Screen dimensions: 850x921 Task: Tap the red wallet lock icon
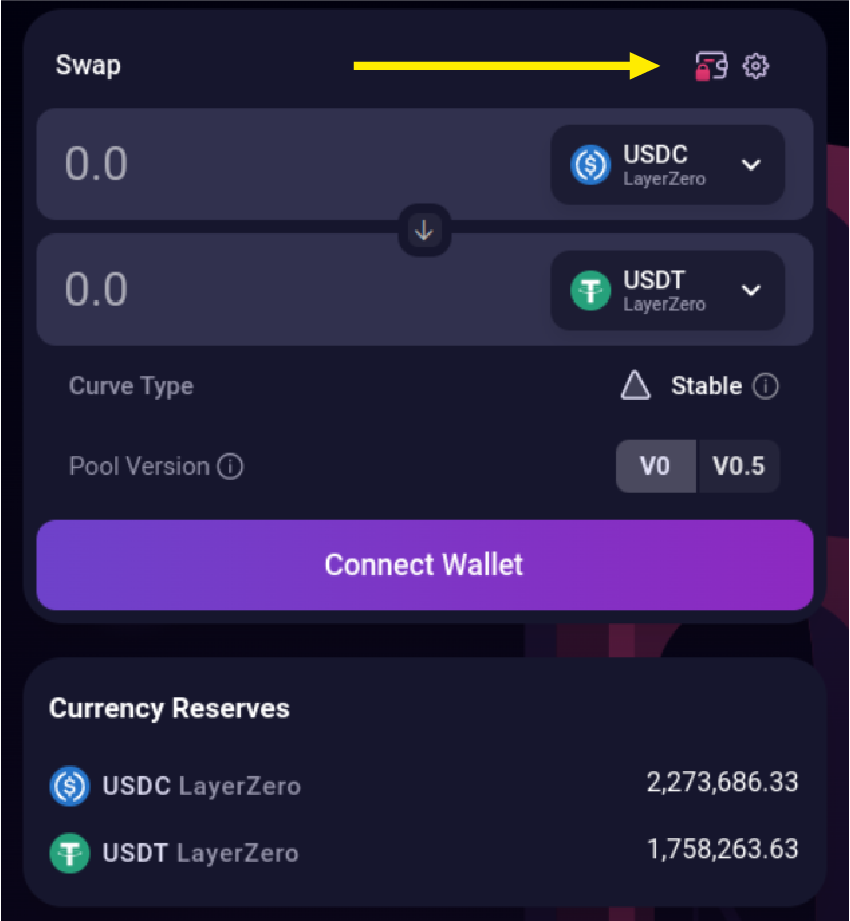tap(711, 67)
